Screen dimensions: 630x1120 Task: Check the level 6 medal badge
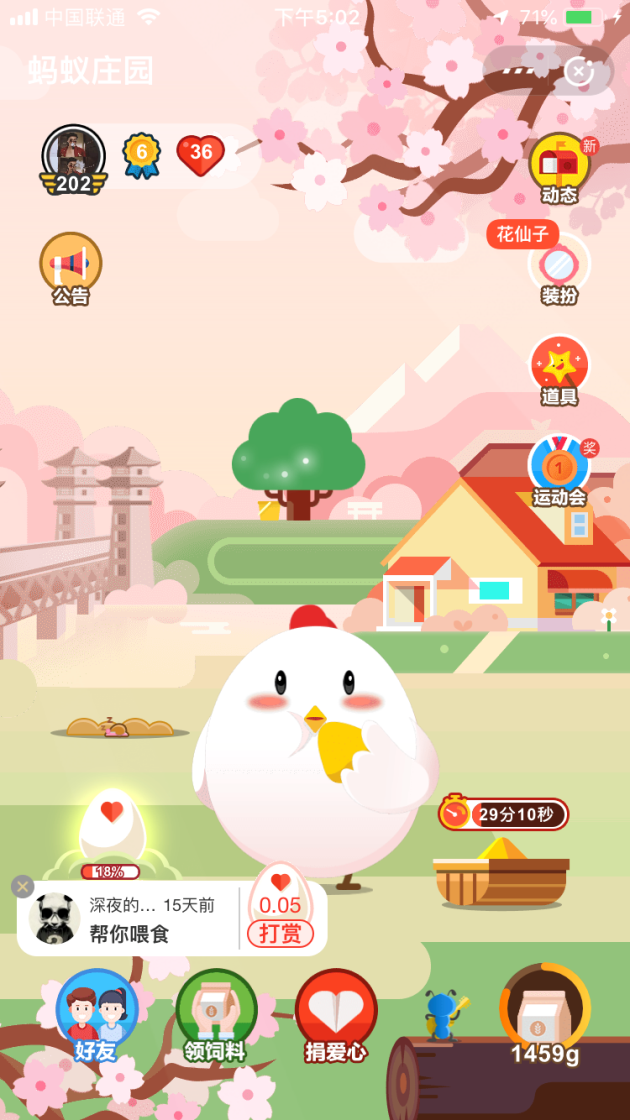142,153
